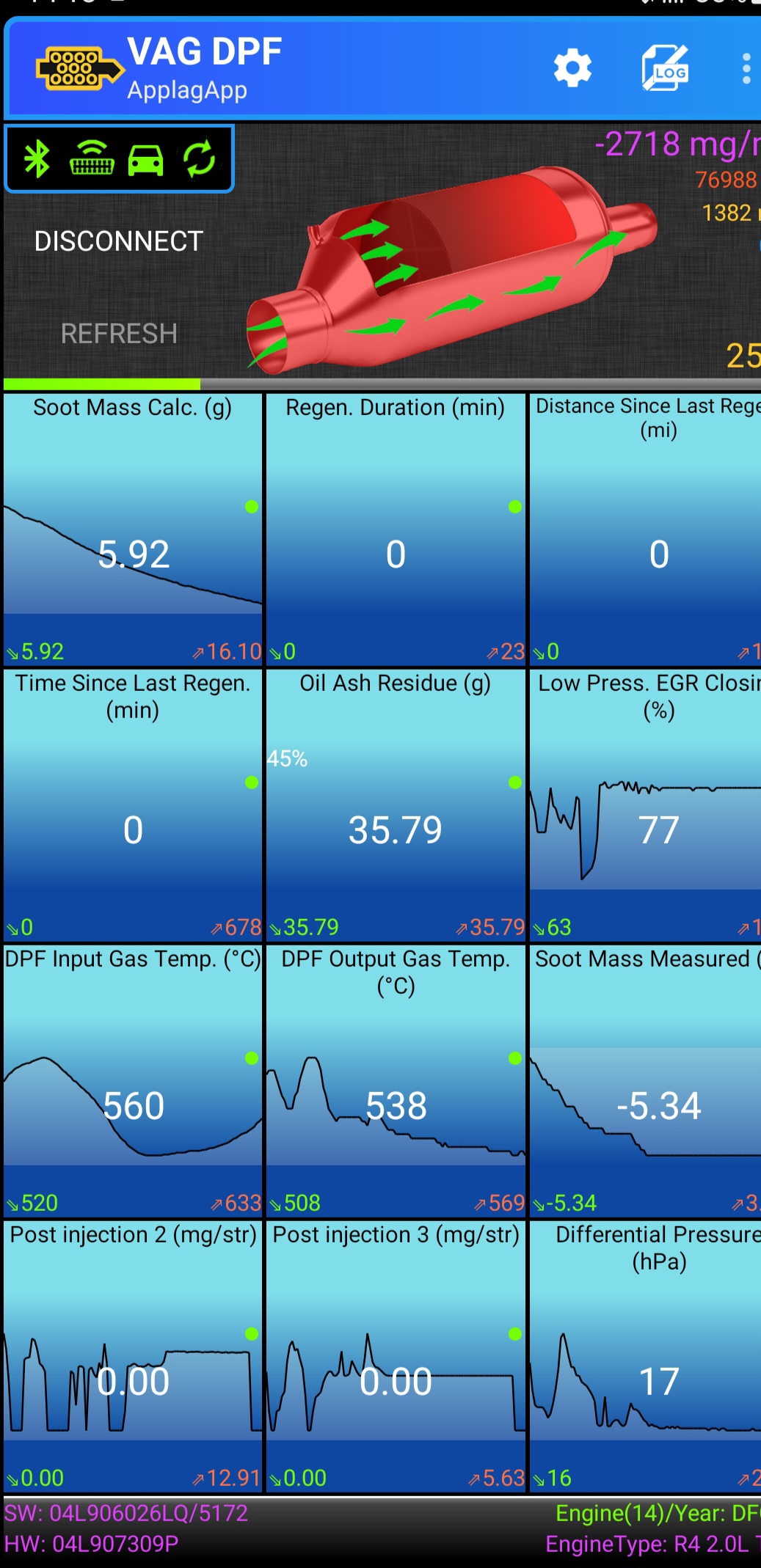Open the log recording icon
Viewport: 761px width, 1568px height.
point(665,68)
